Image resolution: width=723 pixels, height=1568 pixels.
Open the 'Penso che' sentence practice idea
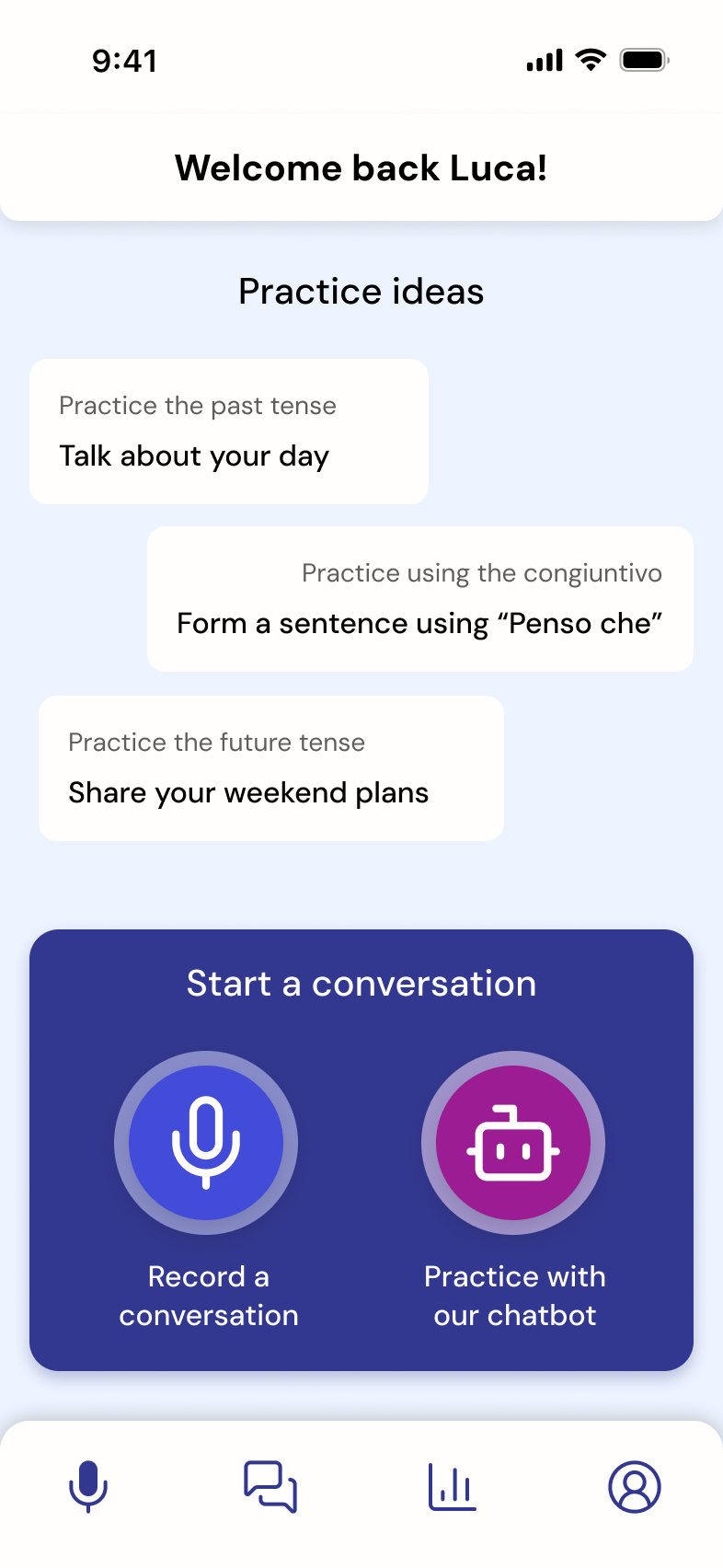419,599
